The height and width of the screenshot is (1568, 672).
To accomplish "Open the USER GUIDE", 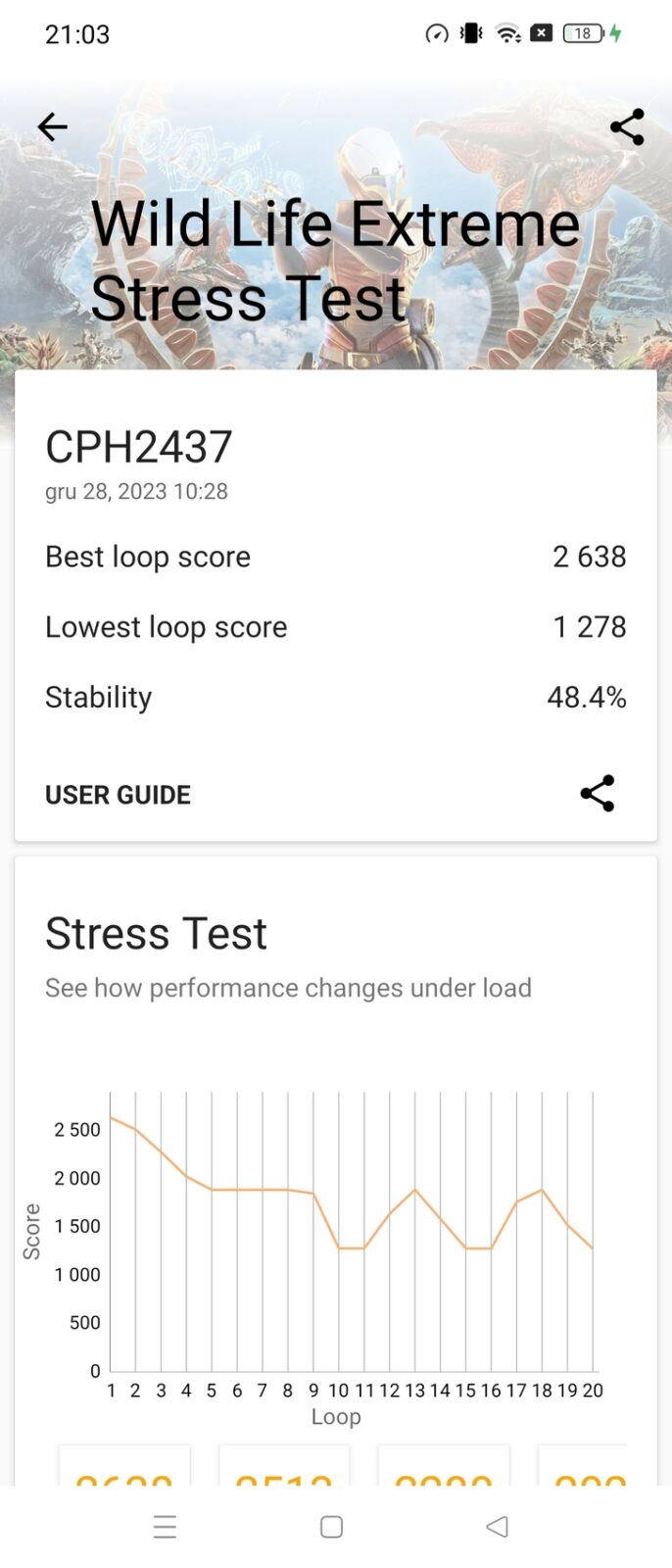I will (118, 795).
